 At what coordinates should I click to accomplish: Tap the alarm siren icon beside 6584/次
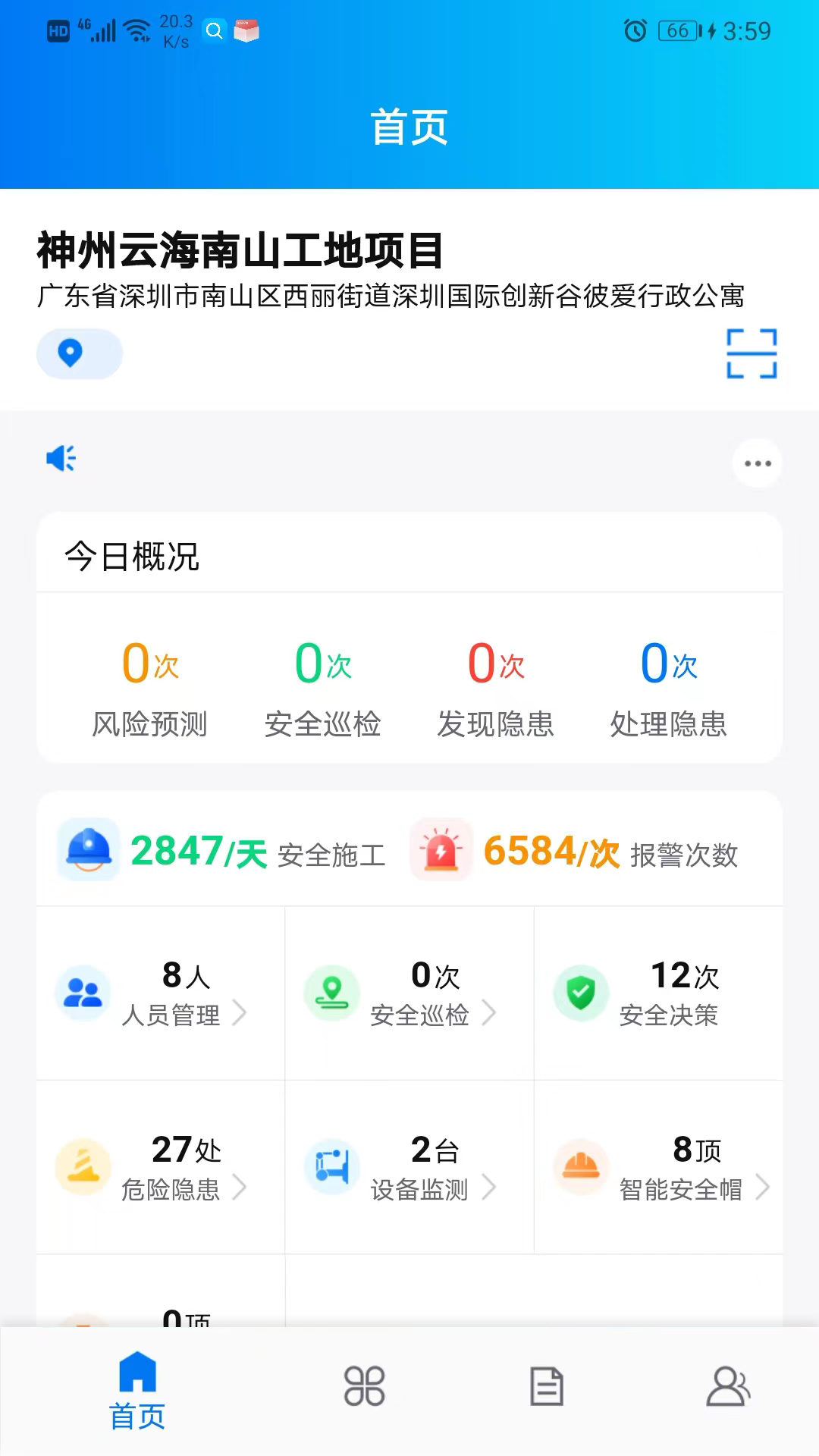[441, 851]
